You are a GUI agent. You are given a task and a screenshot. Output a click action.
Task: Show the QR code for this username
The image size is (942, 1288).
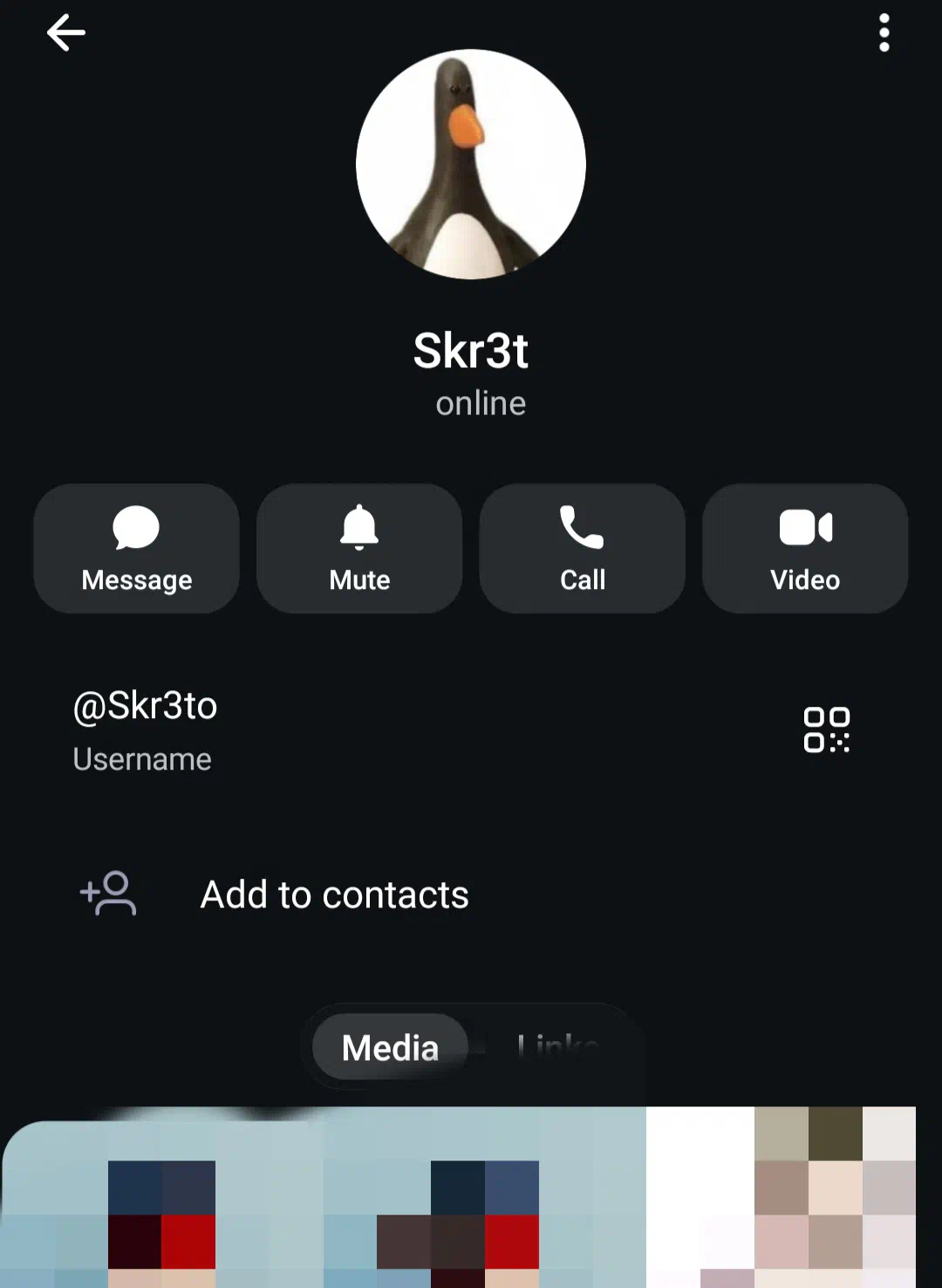click(x=826, y=730)
